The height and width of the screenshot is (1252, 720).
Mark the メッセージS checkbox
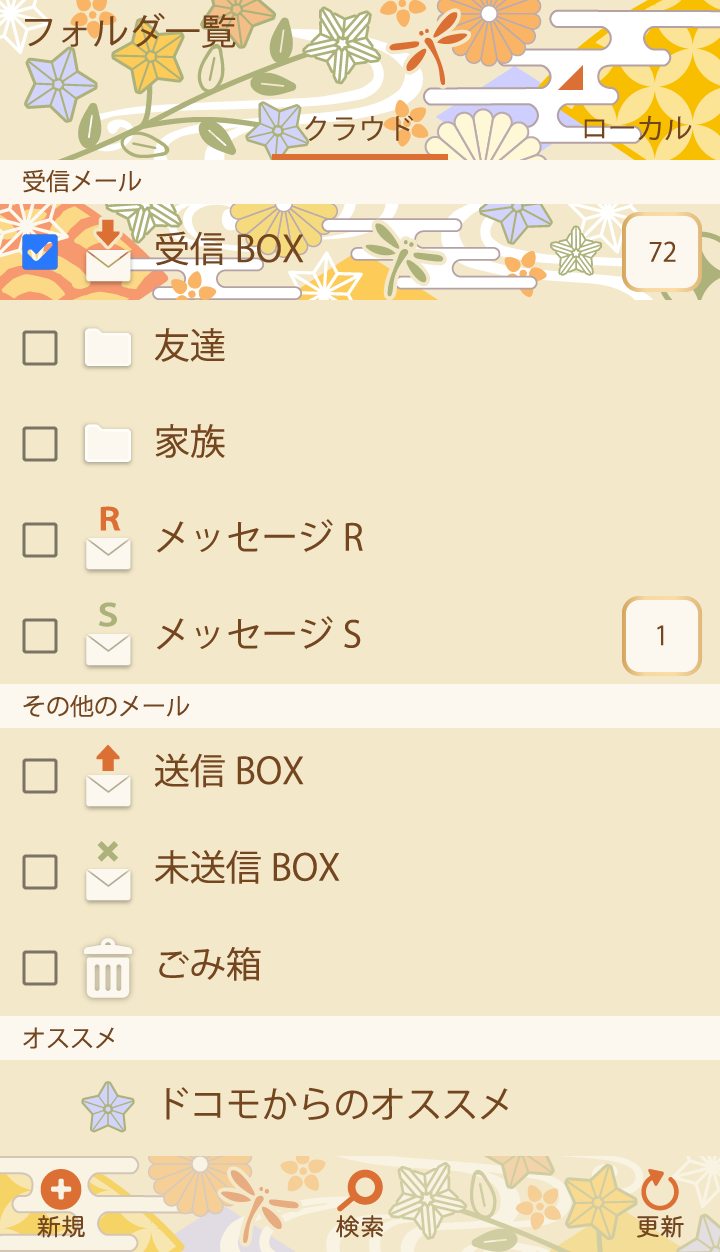(40, 635)
